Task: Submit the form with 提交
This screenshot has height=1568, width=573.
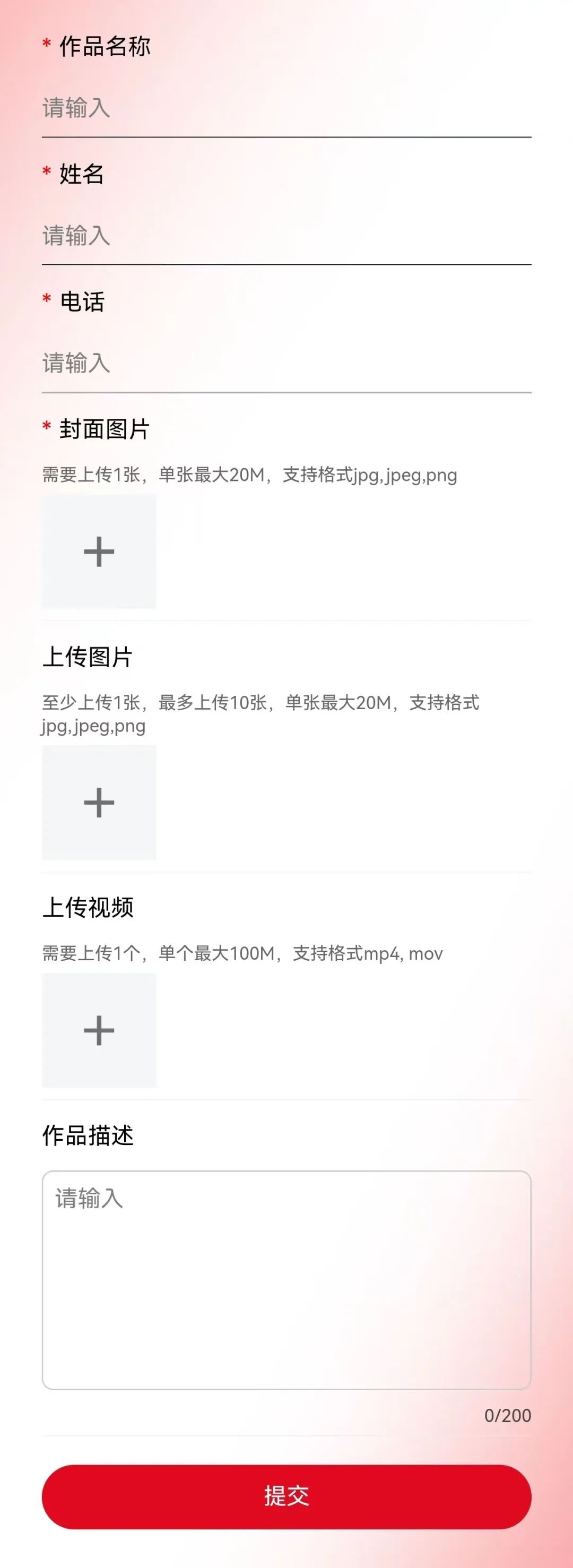Action: click(286, 1496)
